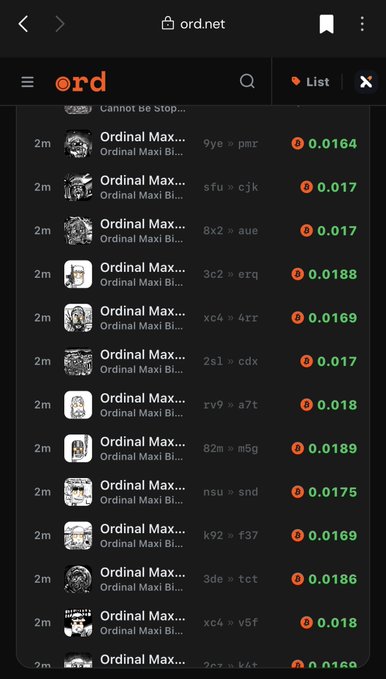
Task: Open the 0.0175 sale nsu » snd
Action: (193, 492)
